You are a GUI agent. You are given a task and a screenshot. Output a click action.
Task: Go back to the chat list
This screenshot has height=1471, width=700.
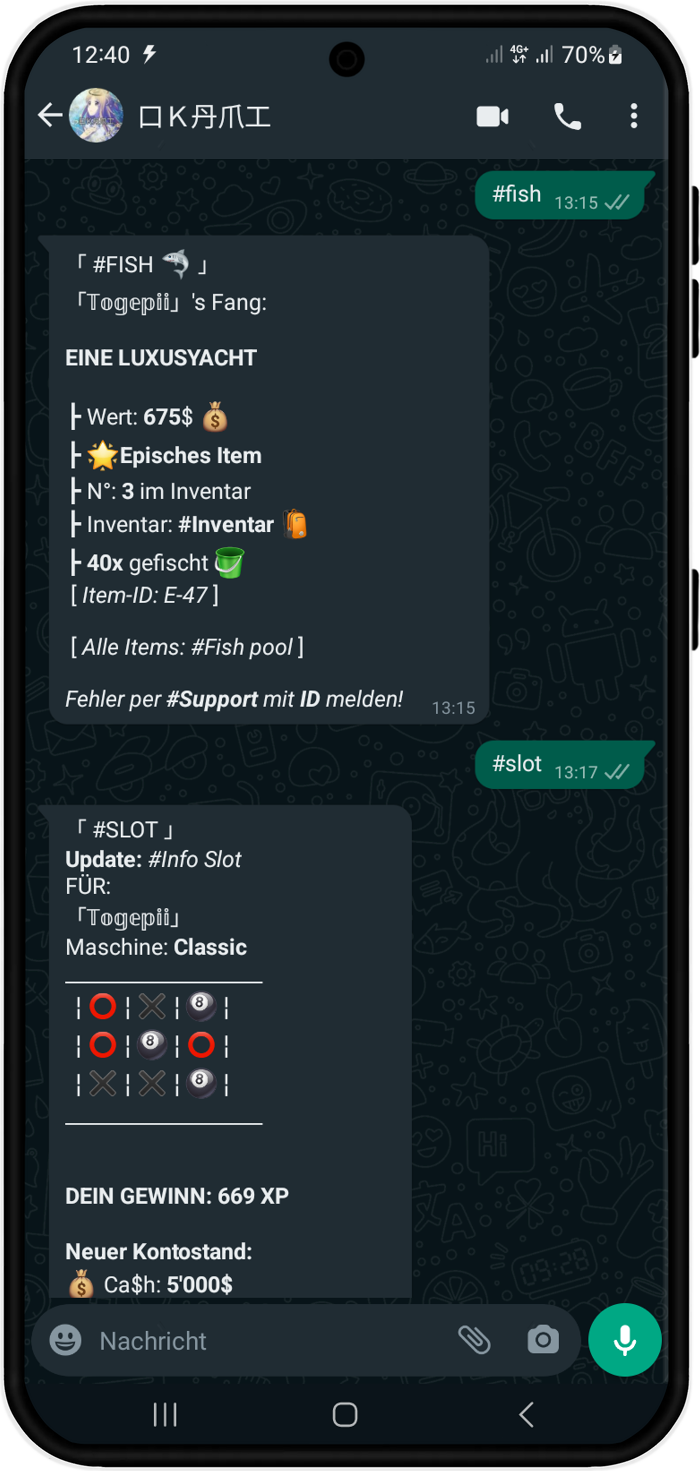[49, 116]
